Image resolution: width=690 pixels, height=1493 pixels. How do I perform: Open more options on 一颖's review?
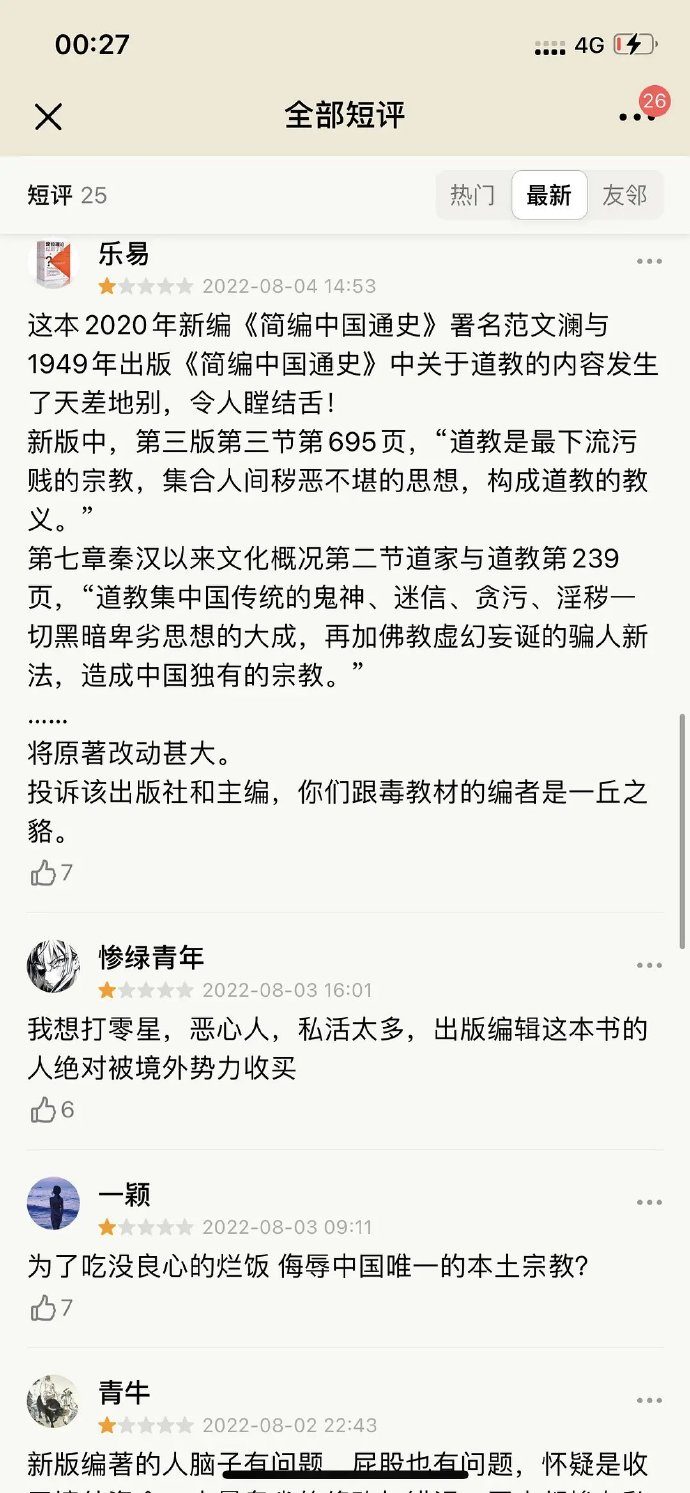[x=649, y=1202]
